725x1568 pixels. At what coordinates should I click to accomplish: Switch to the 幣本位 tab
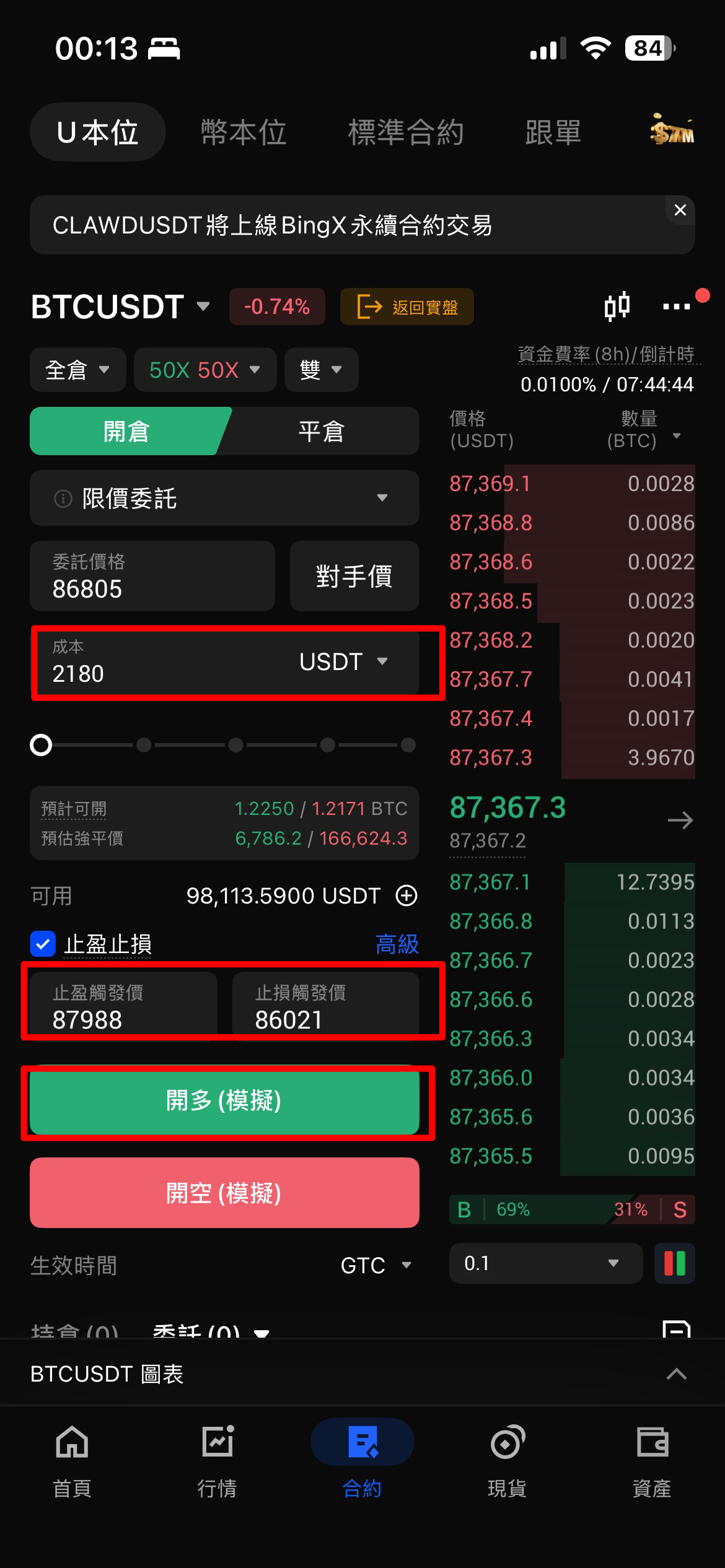click(x=244, y=133)
